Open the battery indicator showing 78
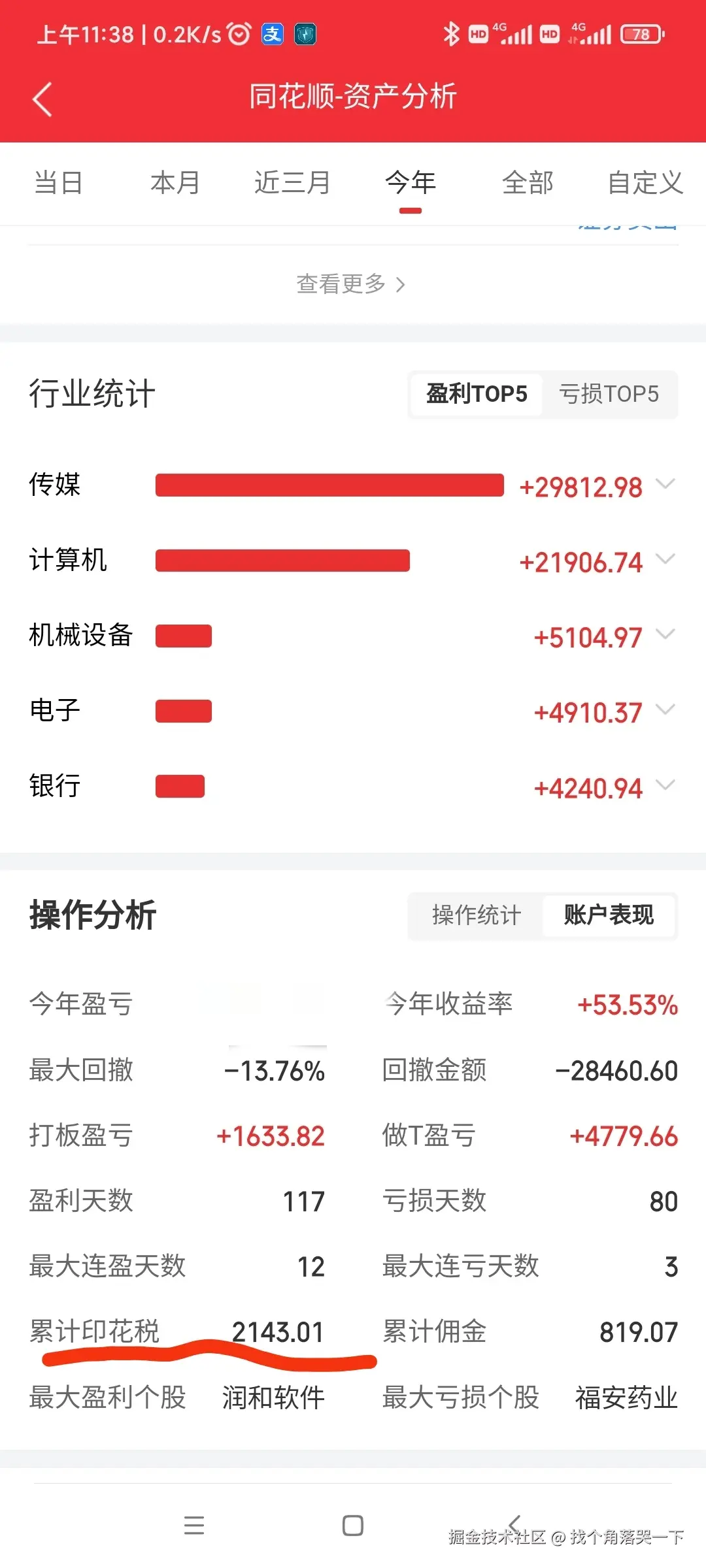Screen dimensions: 706x1568 tap(640, 34)
